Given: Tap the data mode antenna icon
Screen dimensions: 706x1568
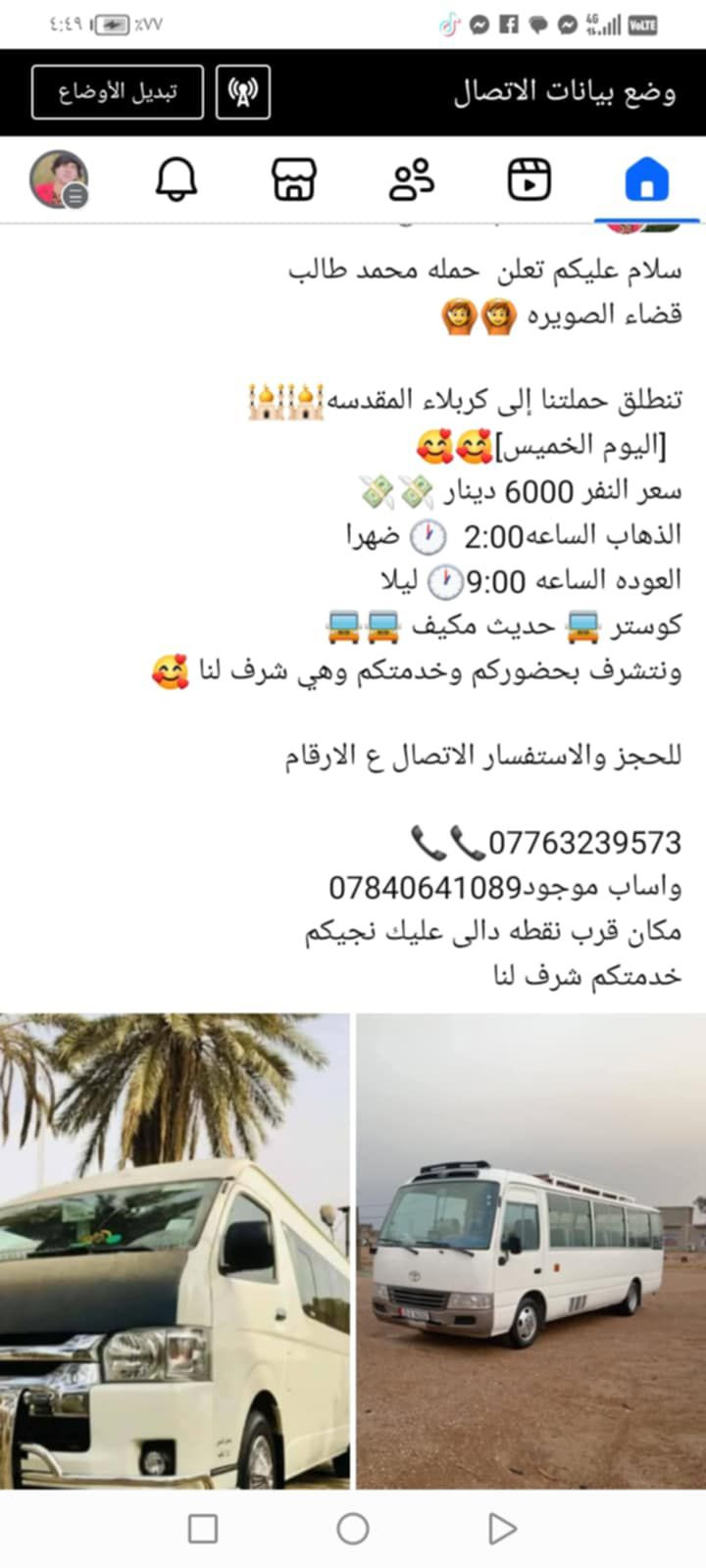Looking at the screenshot, I should click(242, 92).
